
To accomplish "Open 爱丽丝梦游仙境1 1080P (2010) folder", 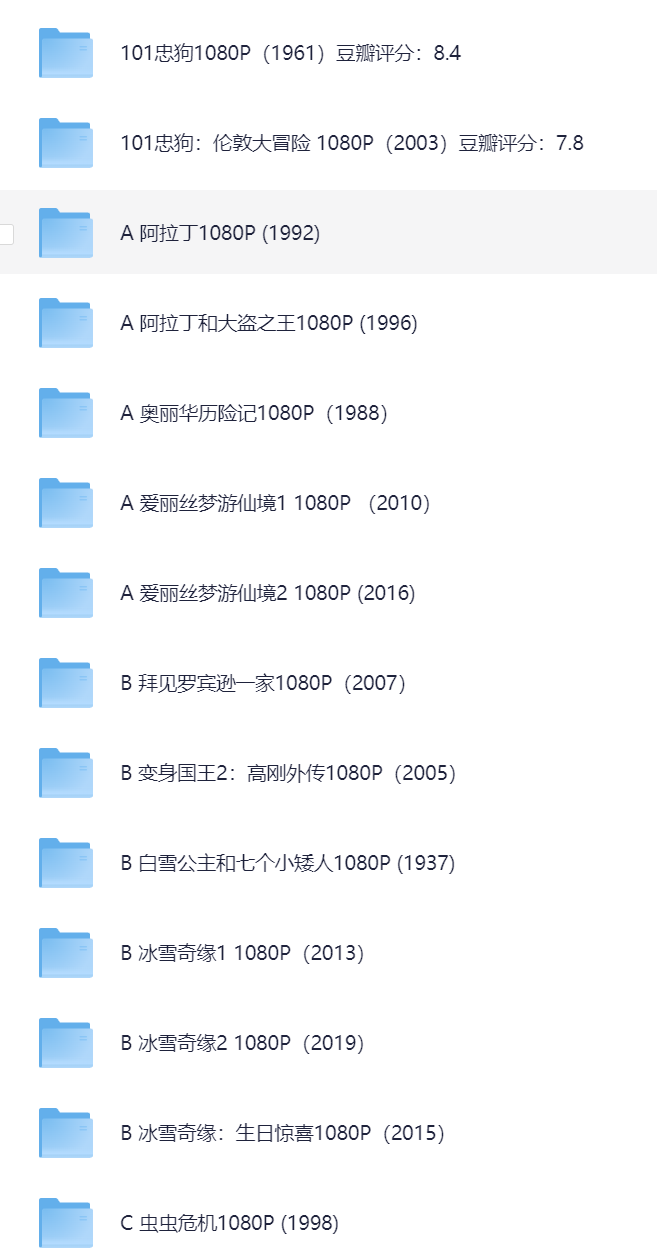I will coord(276,504).
